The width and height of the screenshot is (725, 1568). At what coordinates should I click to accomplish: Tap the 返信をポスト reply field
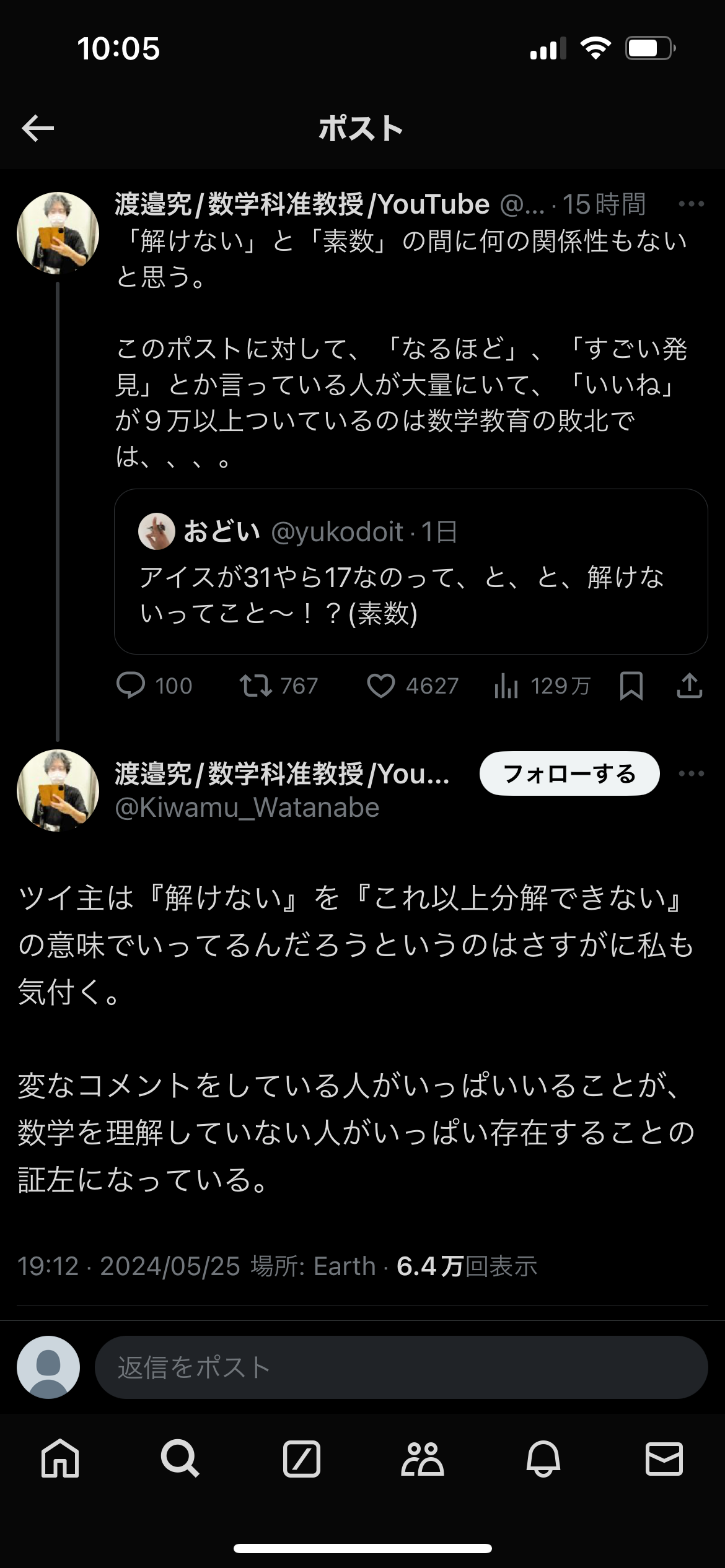click(x=400, y=1367)
